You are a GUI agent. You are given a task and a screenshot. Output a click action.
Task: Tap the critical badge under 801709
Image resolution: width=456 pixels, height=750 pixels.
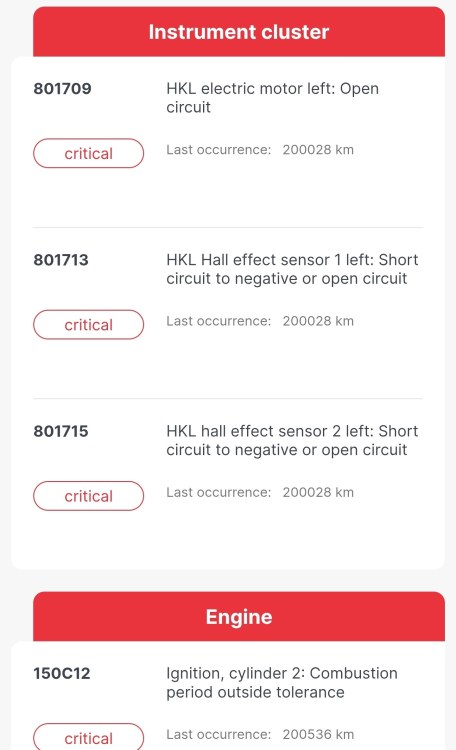coord(89,153)
